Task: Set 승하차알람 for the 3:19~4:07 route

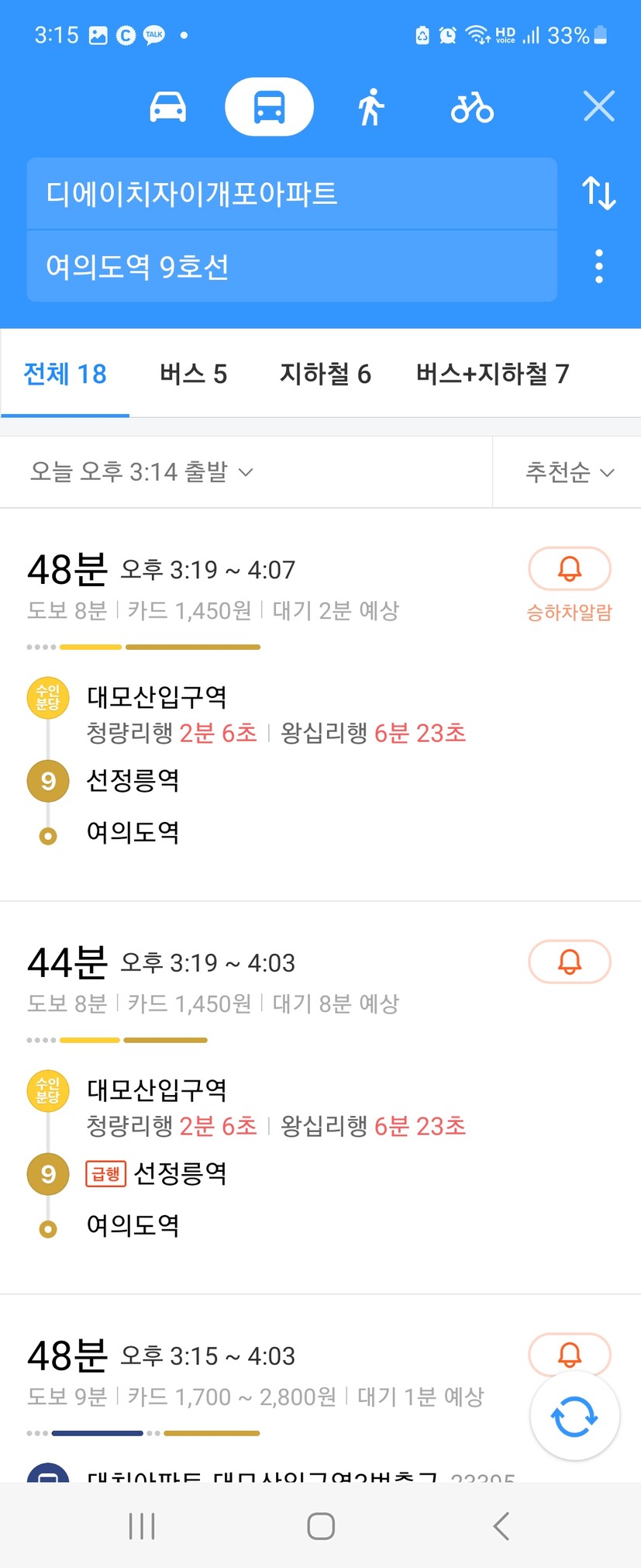Action: 569,569
